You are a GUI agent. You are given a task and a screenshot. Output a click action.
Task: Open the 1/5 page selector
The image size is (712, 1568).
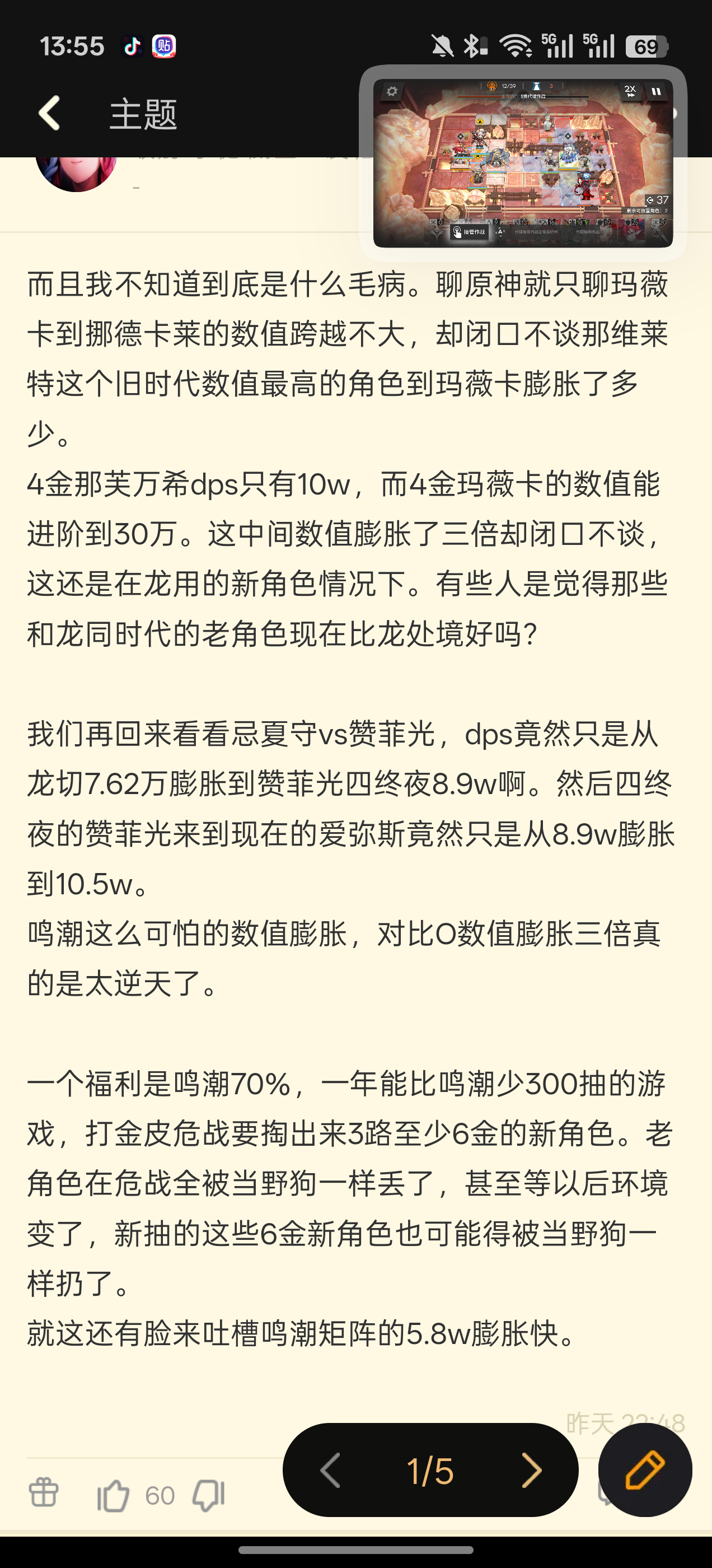430,1471
